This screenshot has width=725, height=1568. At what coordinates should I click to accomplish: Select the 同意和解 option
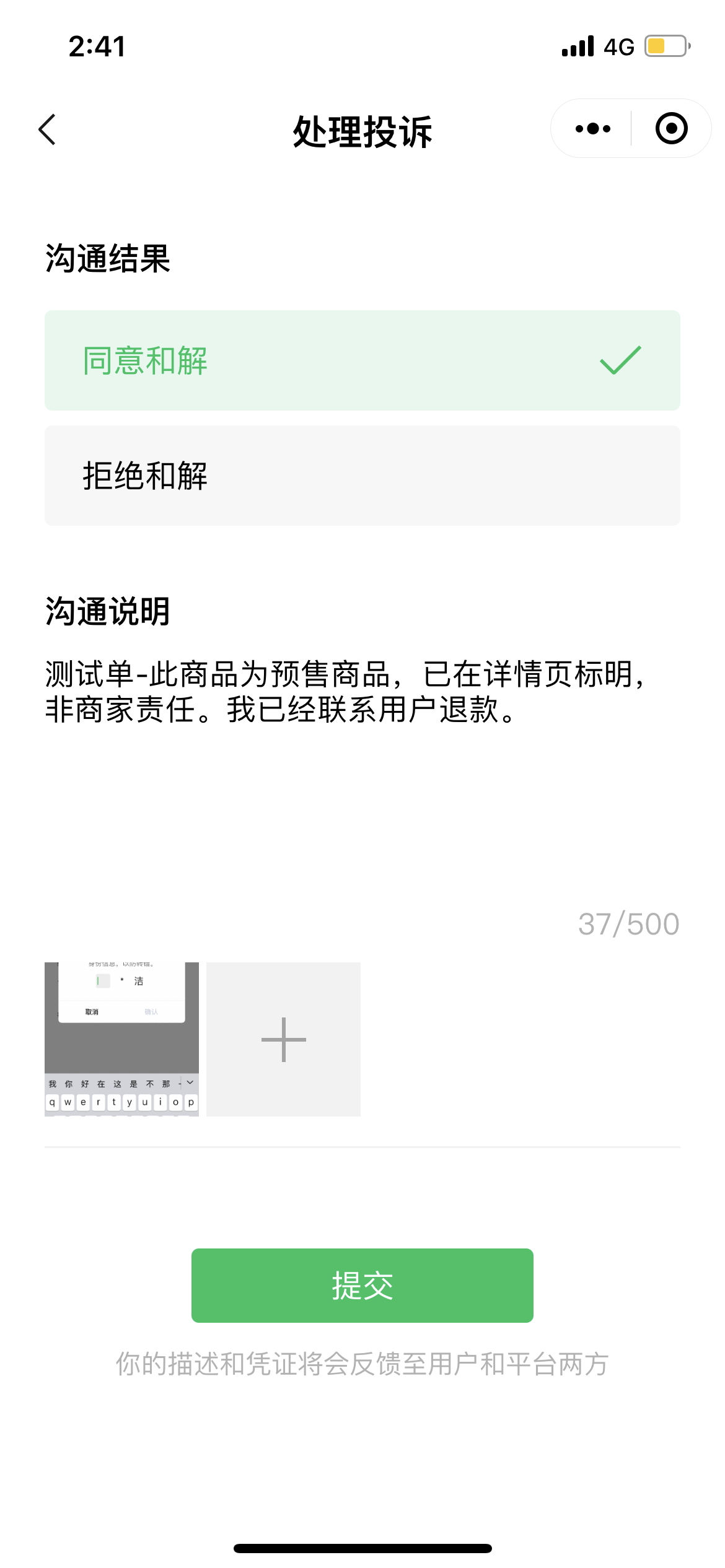click(362, 360)
